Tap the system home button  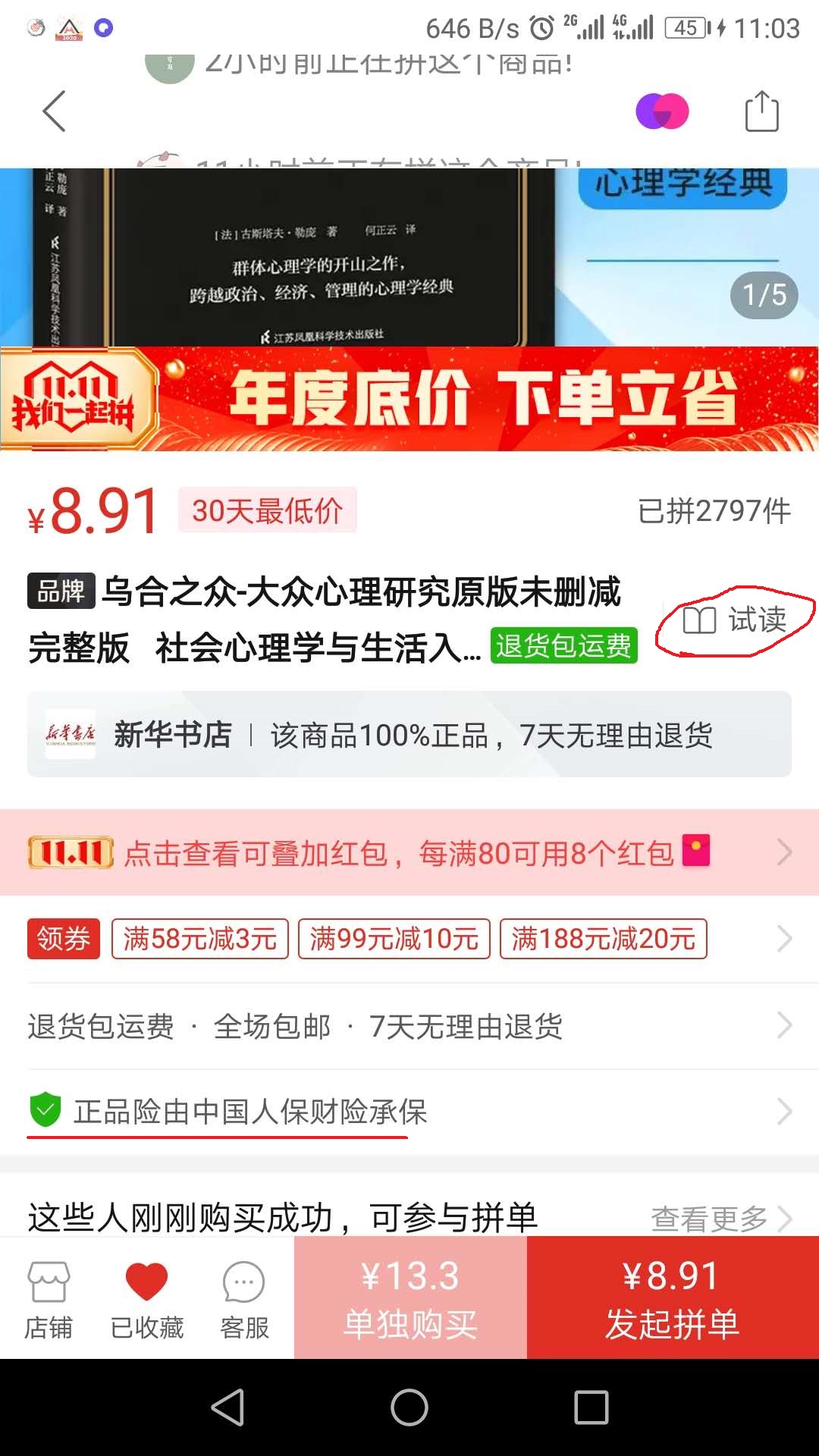409,1407
